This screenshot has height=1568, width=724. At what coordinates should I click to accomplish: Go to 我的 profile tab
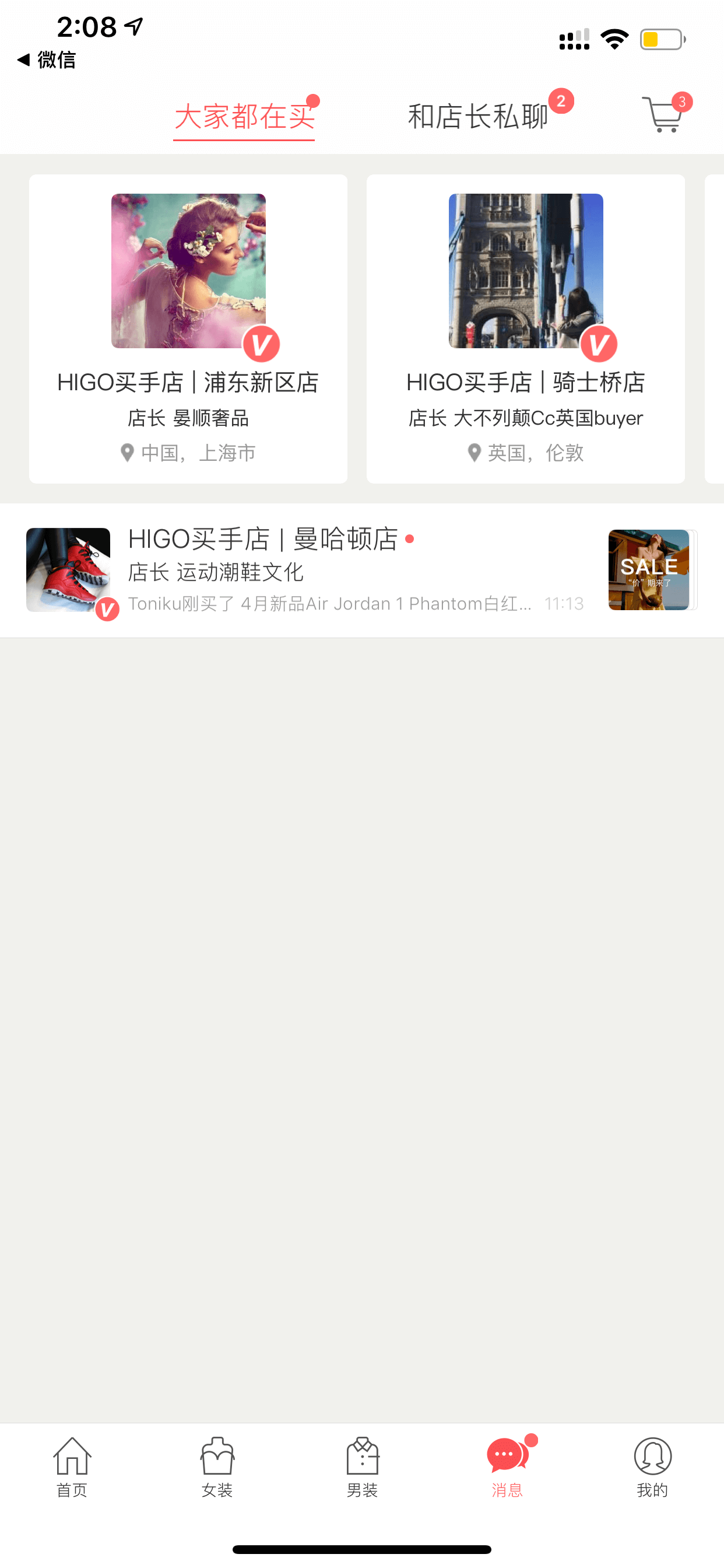pos(652,1468)
